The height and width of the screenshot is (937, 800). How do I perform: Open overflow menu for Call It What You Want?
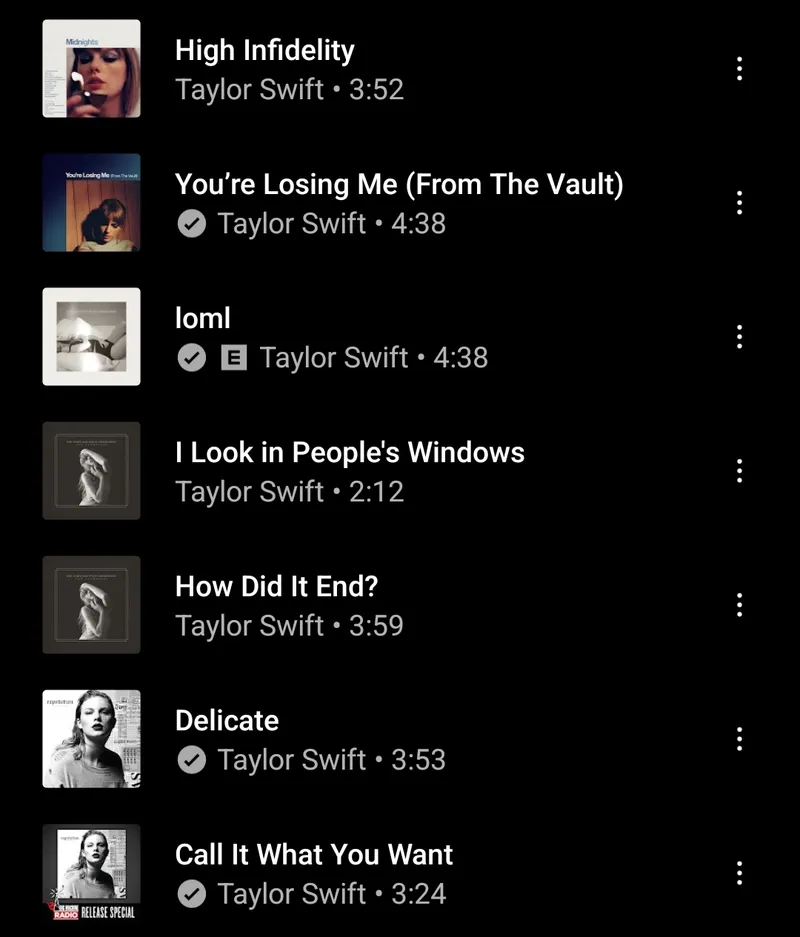point(739,873)
